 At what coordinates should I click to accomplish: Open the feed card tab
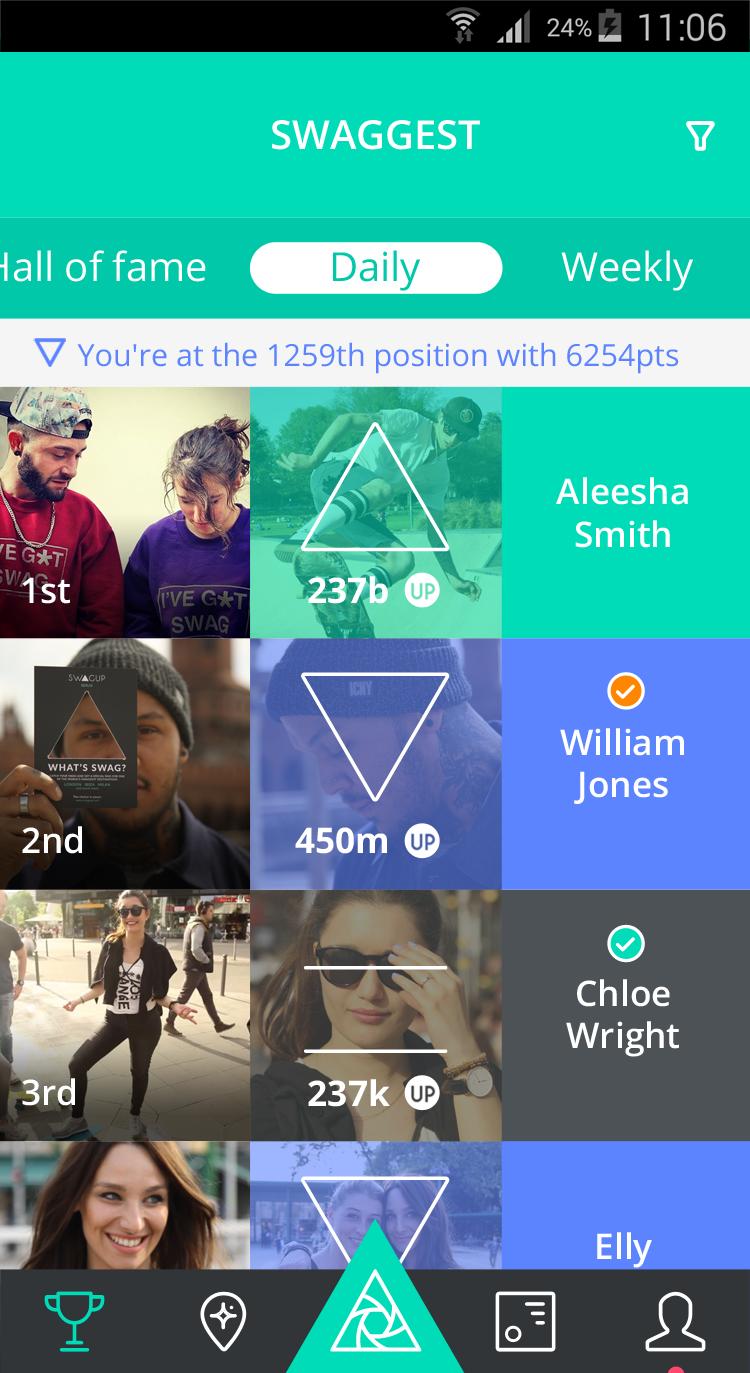coord(525,1321)
